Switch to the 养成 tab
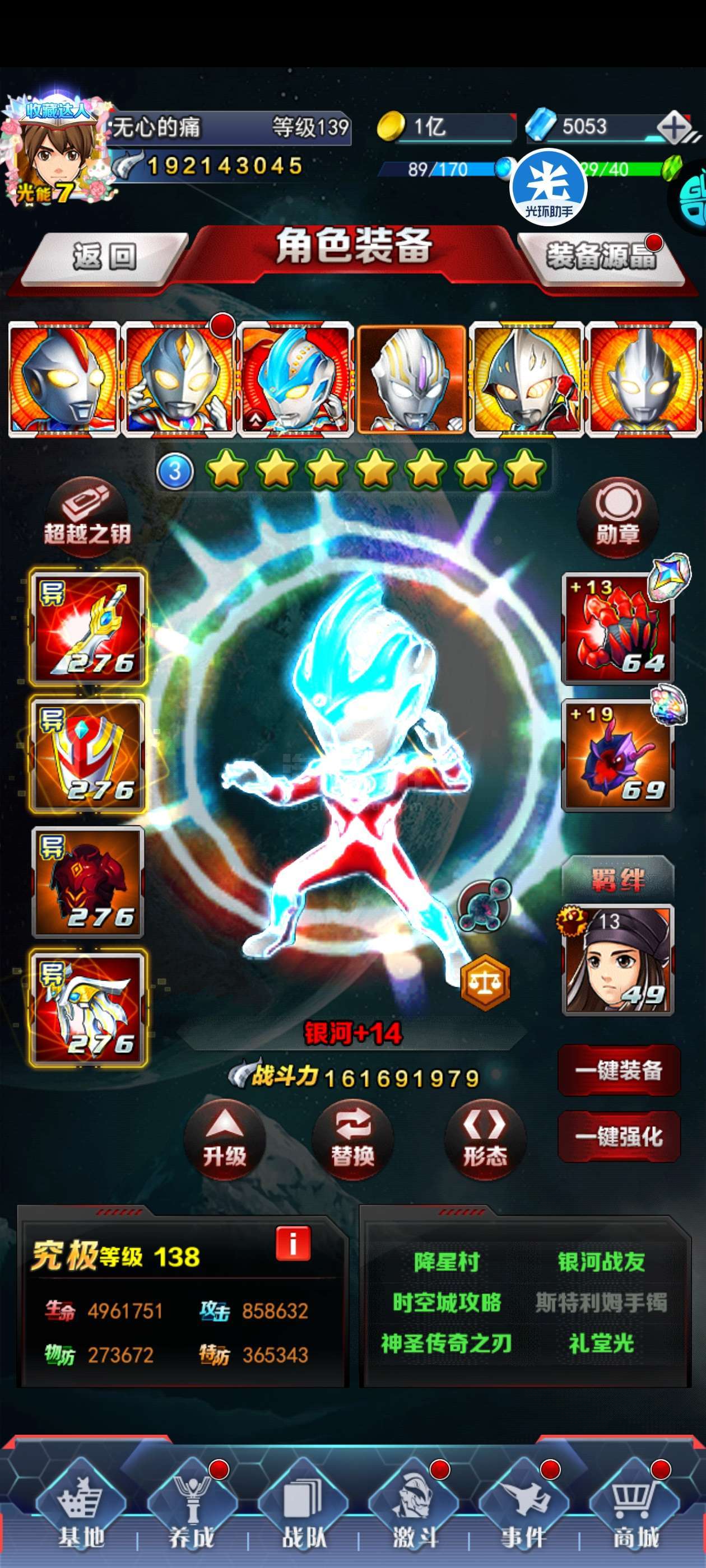This screenshot has height=1568, width=706. 192,1512
